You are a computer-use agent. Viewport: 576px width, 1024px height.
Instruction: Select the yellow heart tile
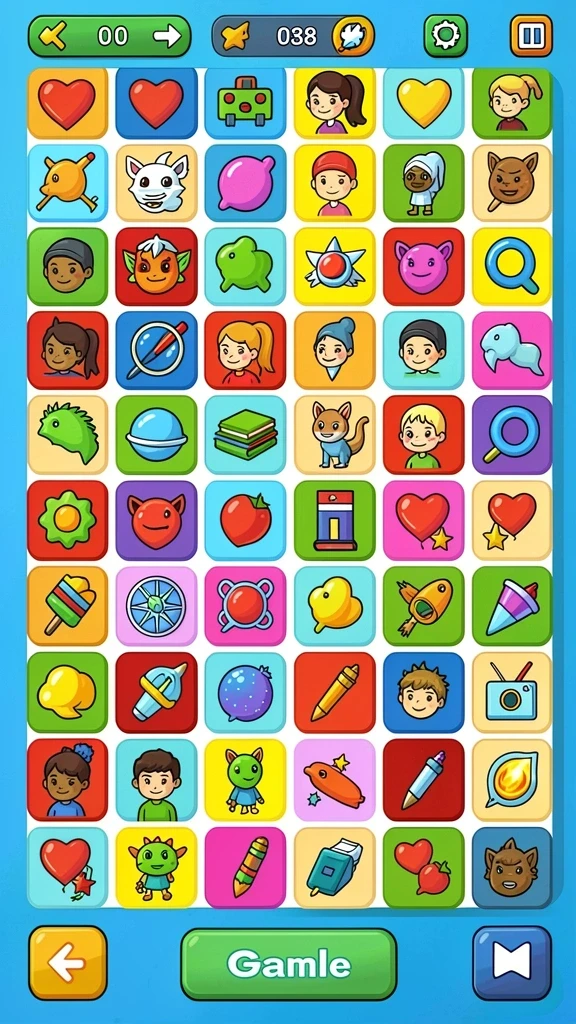coord(423,102)
